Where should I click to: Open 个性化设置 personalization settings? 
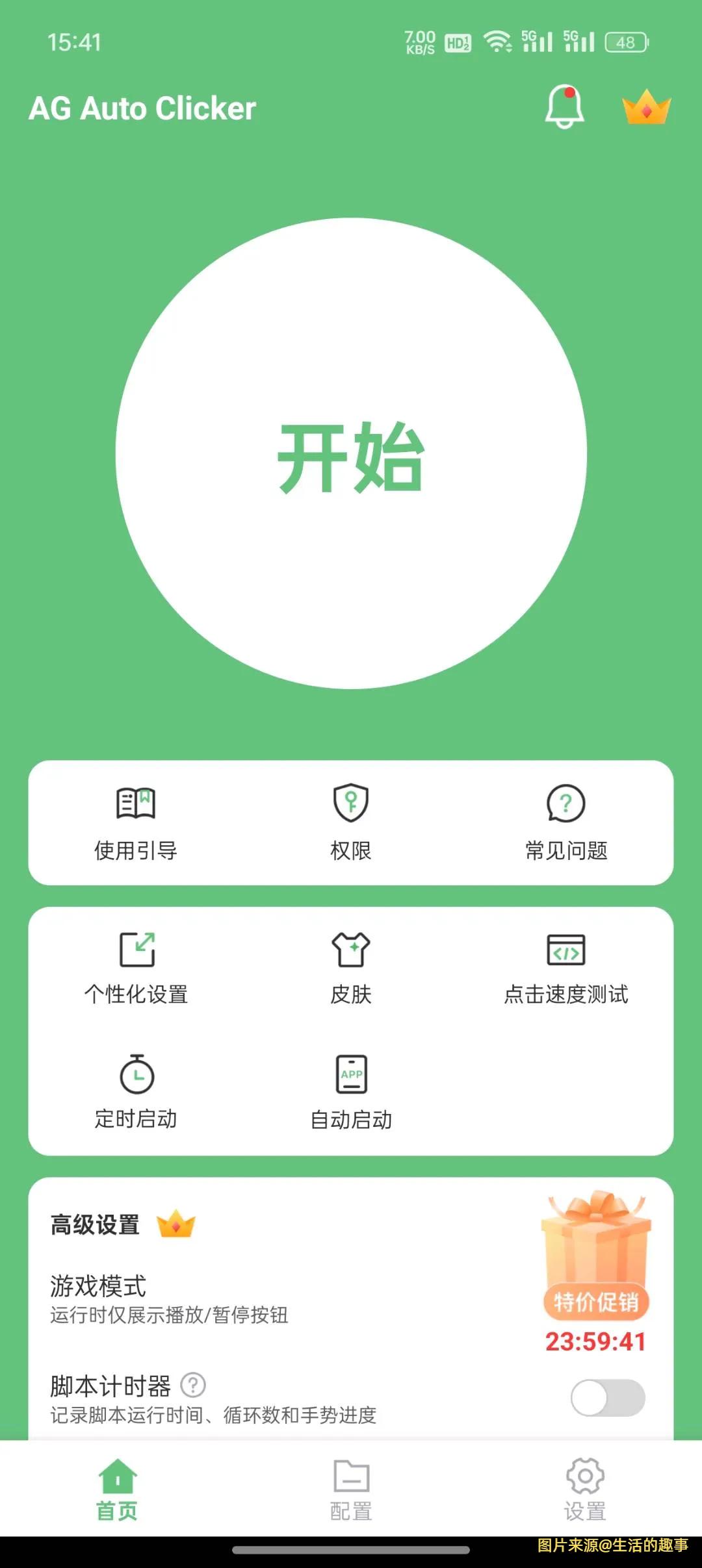click(x=136, y=967)
